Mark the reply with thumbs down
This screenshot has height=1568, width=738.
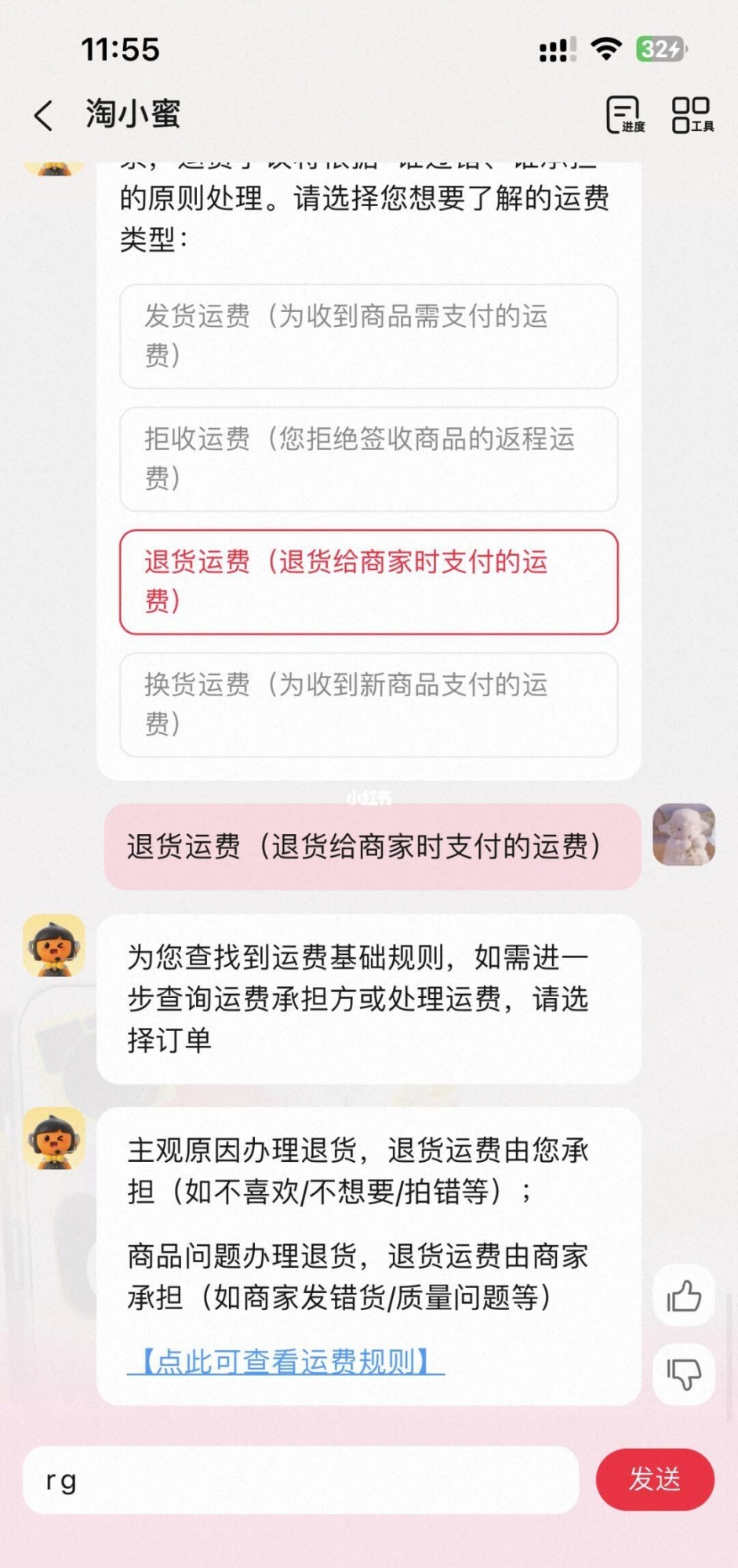coord(684,1374)
